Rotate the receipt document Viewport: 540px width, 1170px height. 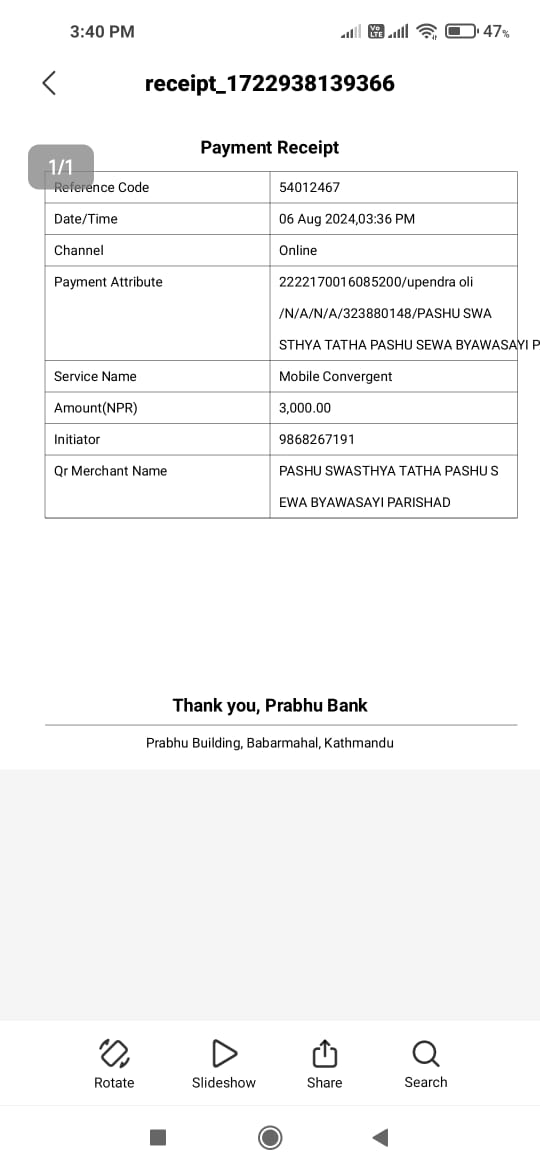[114, 1064]
